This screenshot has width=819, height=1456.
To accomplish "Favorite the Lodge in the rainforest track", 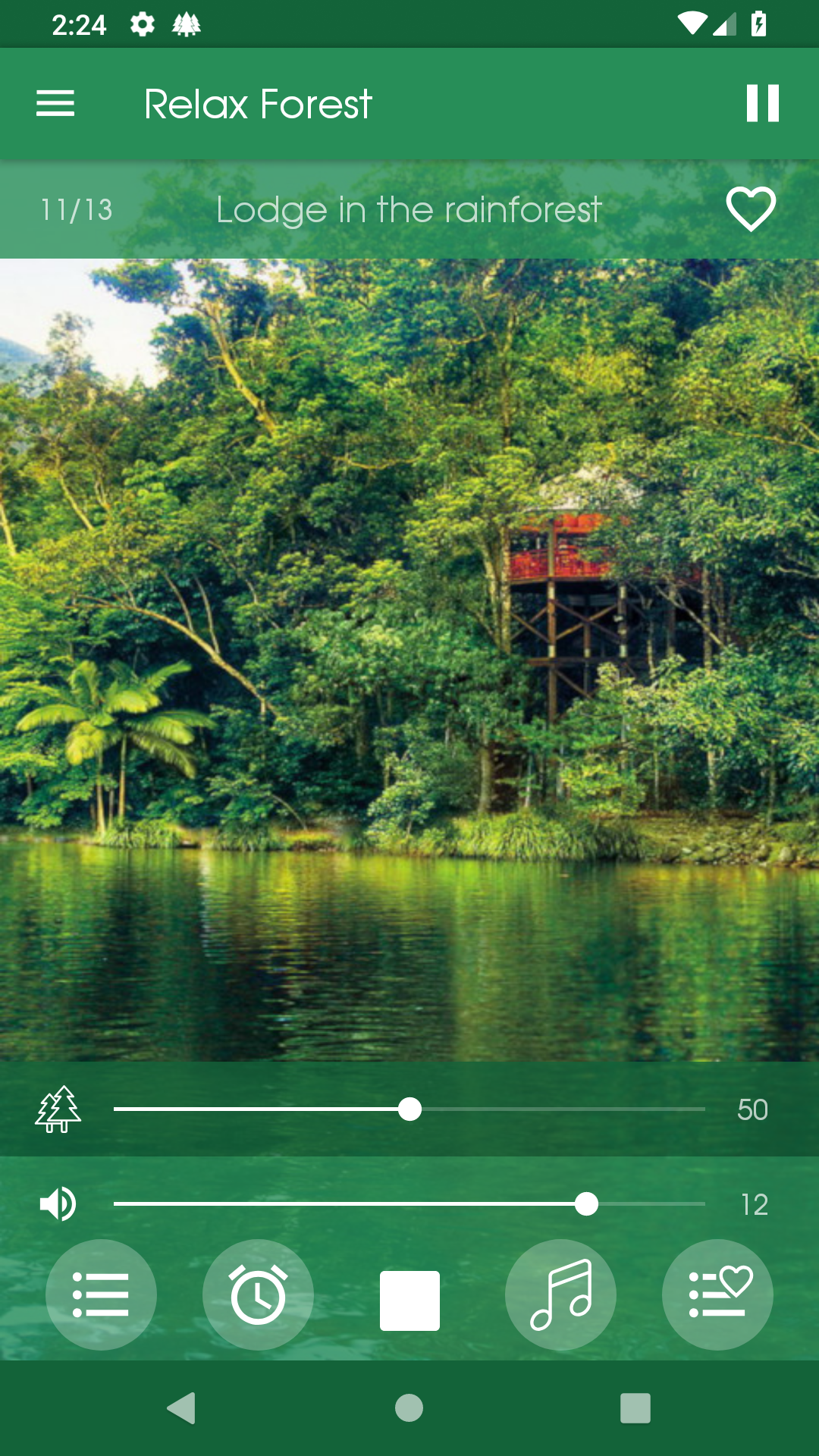I will [x=752, y=210].
